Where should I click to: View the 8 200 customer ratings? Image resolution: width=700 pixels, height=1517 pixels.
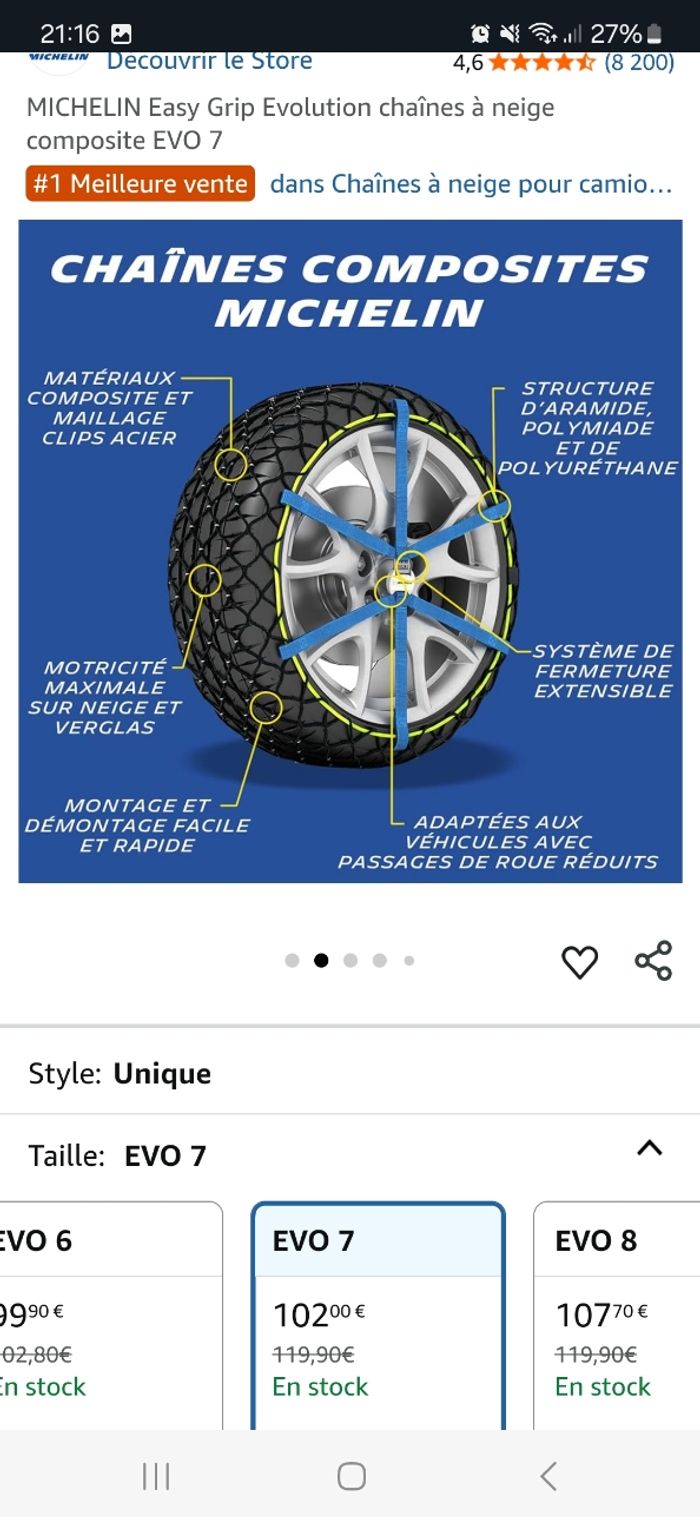point(638,63)
